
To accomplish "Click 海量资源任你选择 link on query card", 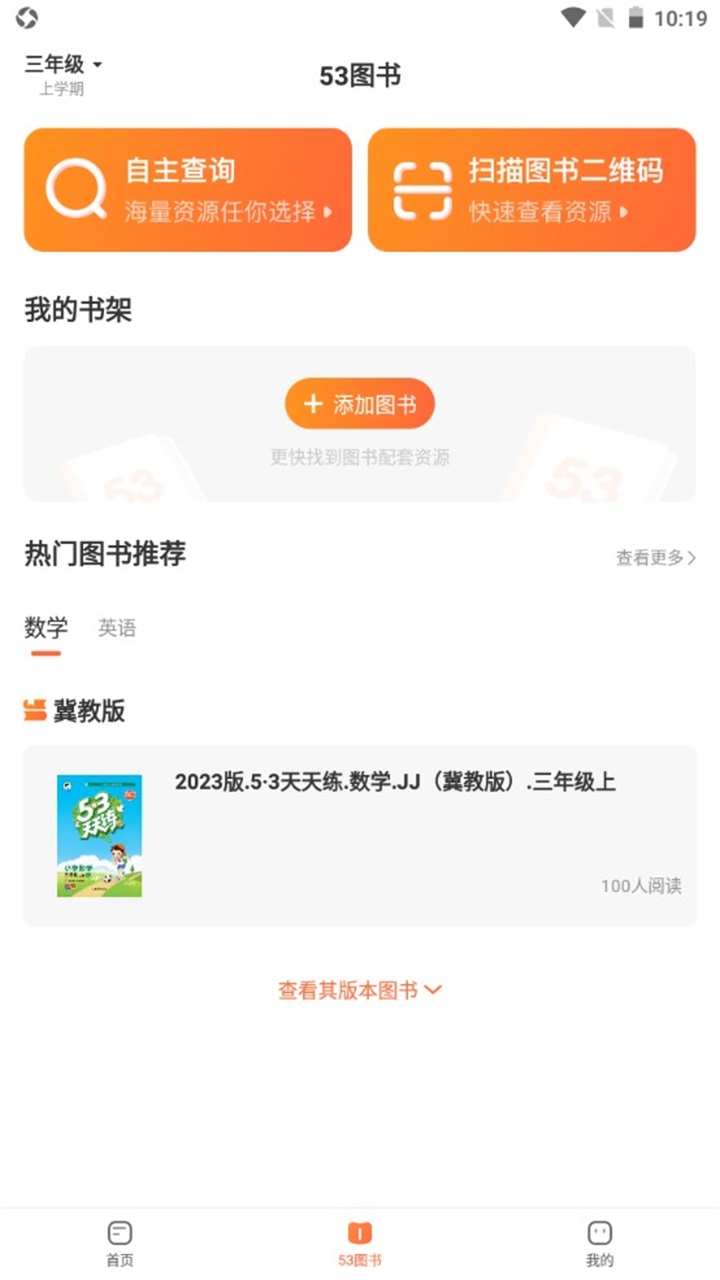I will point(221,213).
